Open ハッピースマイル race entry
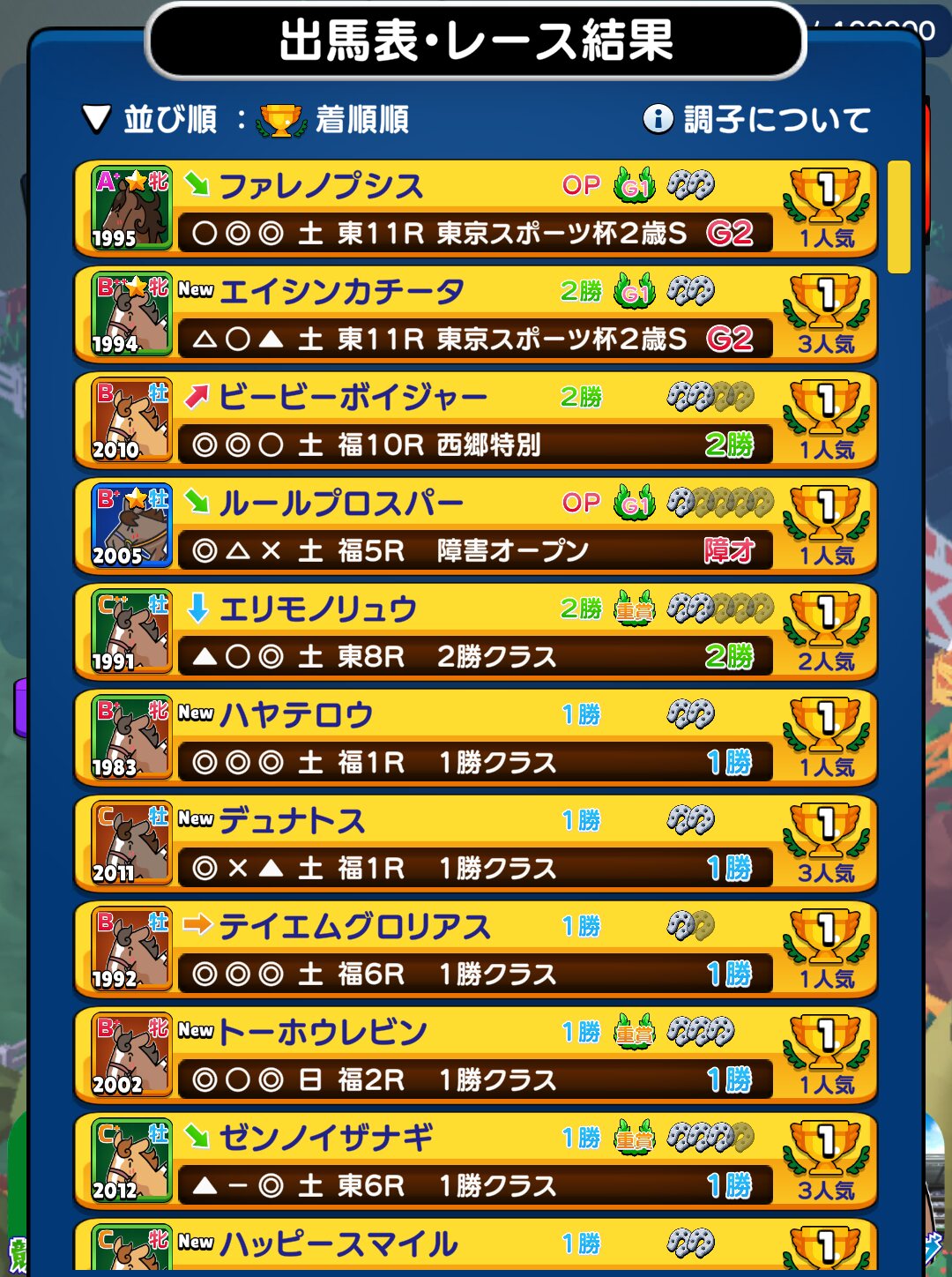 (x=474, y=1245)
